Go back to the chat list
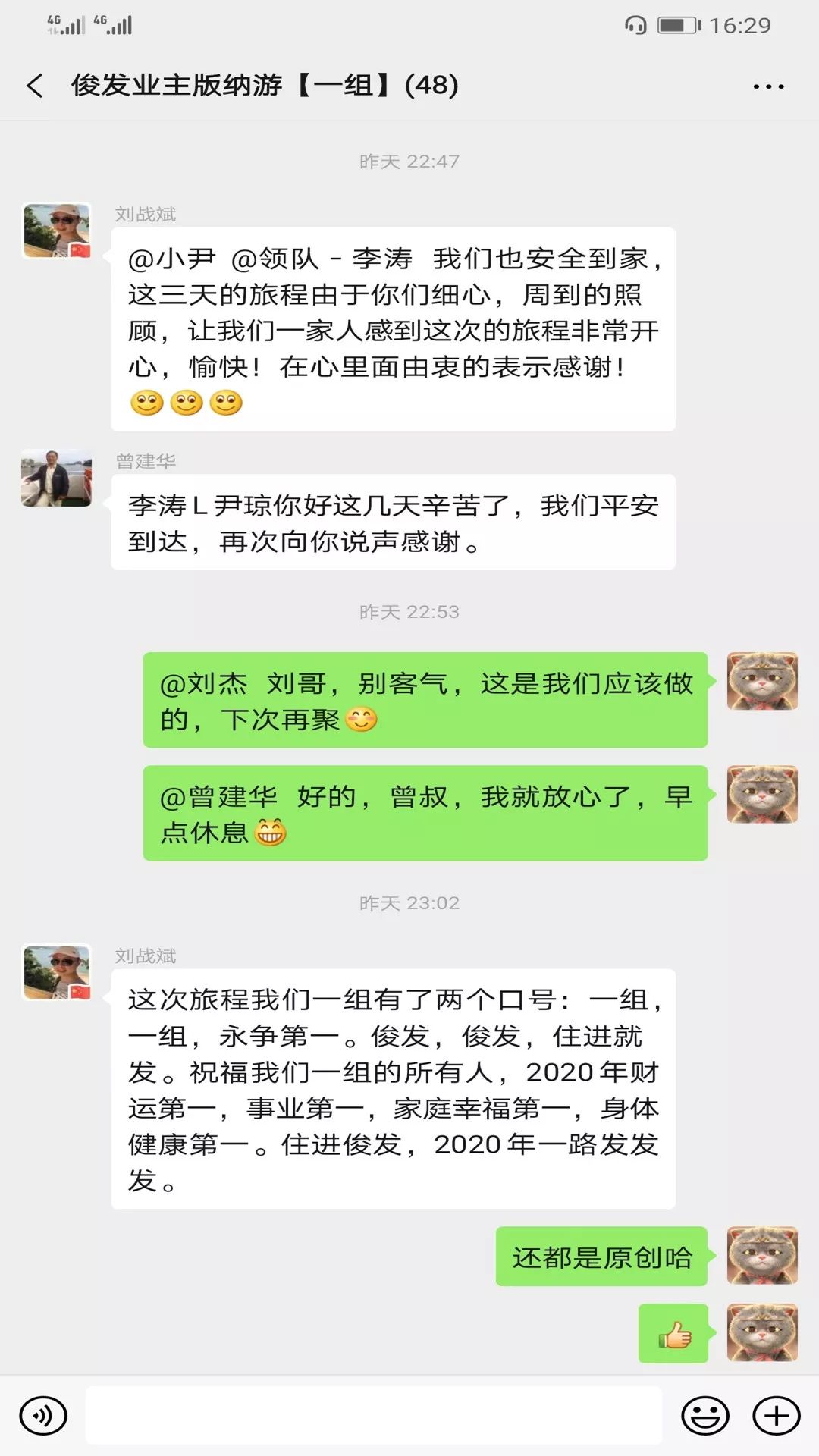The height and width of the screenshot is (1456, 819). 35,85
